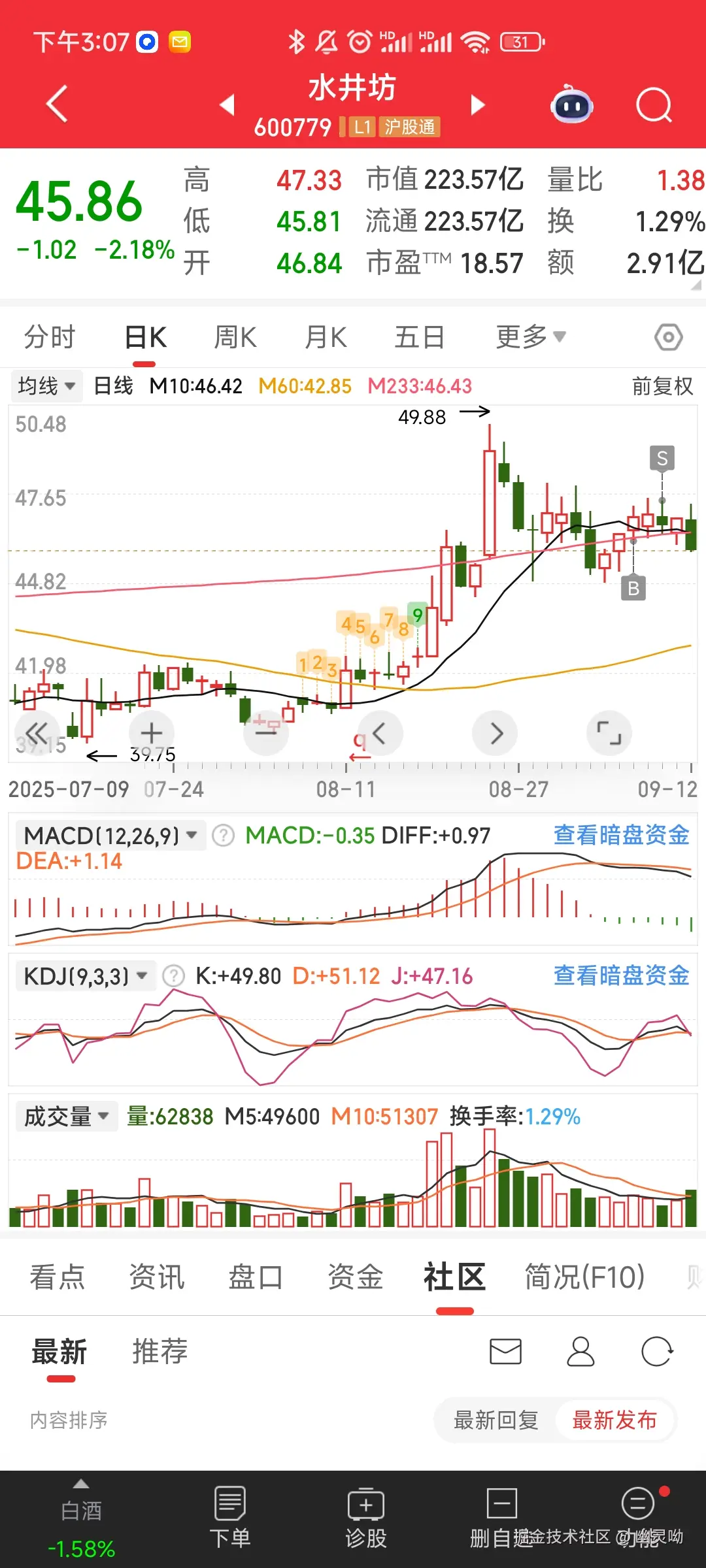Open the 均线 moving average dropdown
The width and height of the screenshot is (706, 1568).
coord(46,386)
